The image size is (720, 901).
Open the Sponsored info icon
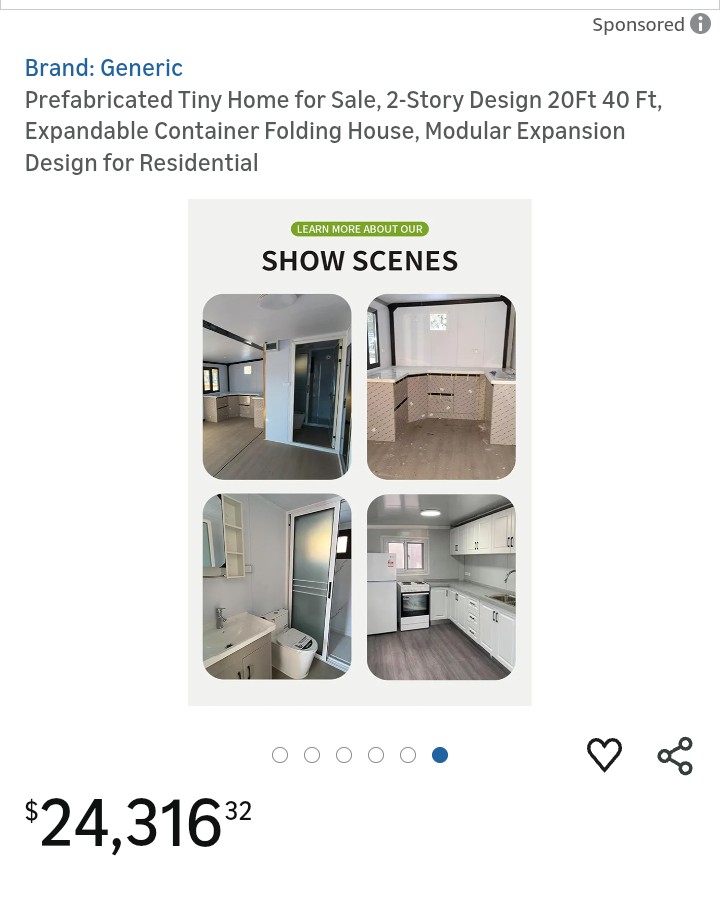(x=701, y=24)
